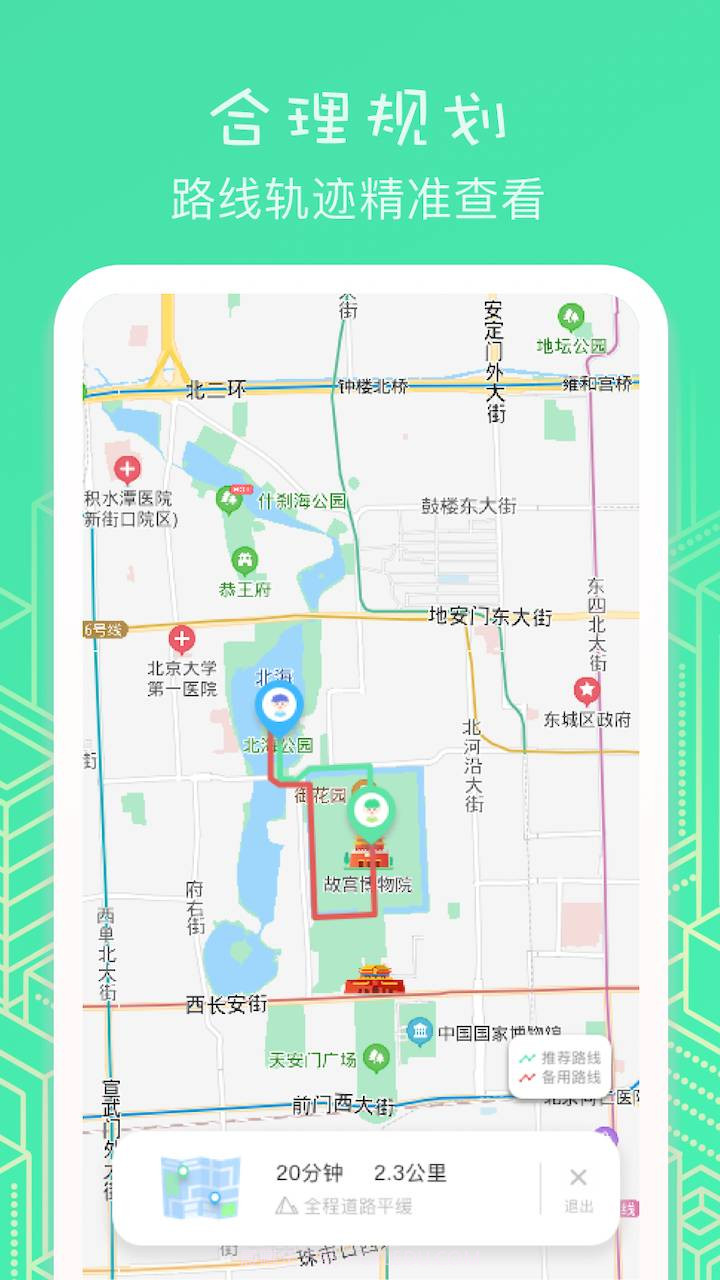
Task: Select the green destination avatar above 故宫
Action: [x=374, y=807]
